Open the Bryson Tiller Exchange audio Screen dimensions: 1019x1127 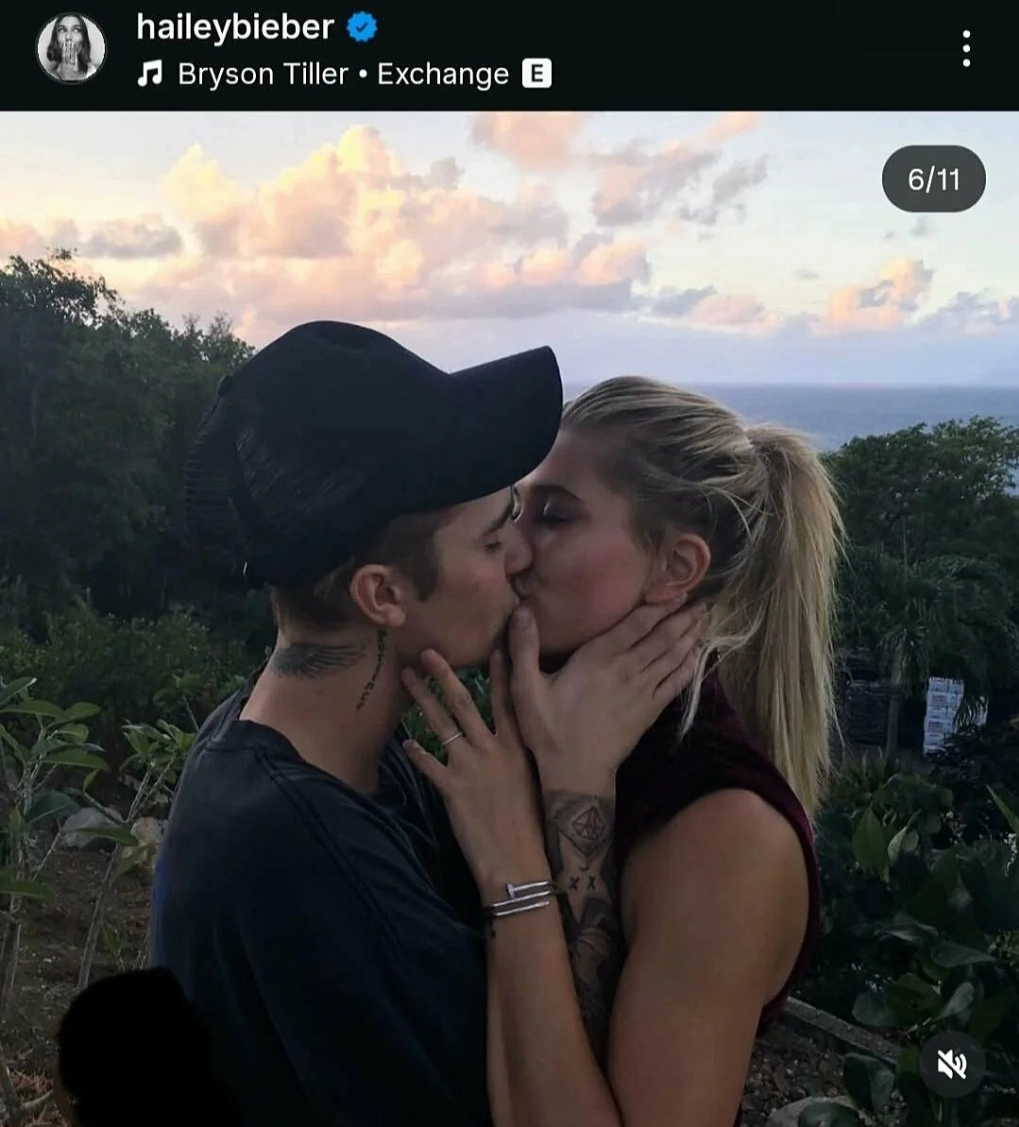point(342,74)
